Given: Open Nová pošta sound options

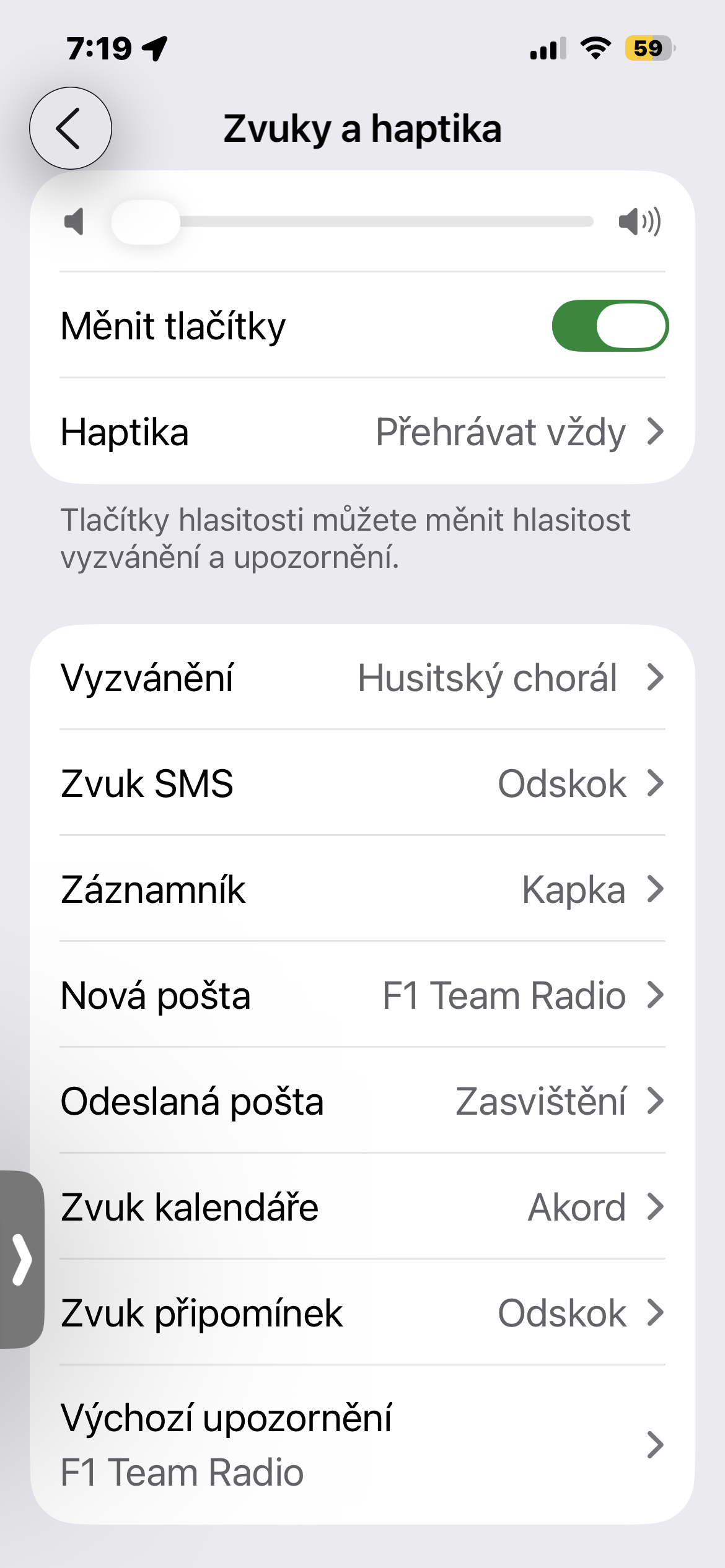Looking at the screenshot, I should coord(362,995).
